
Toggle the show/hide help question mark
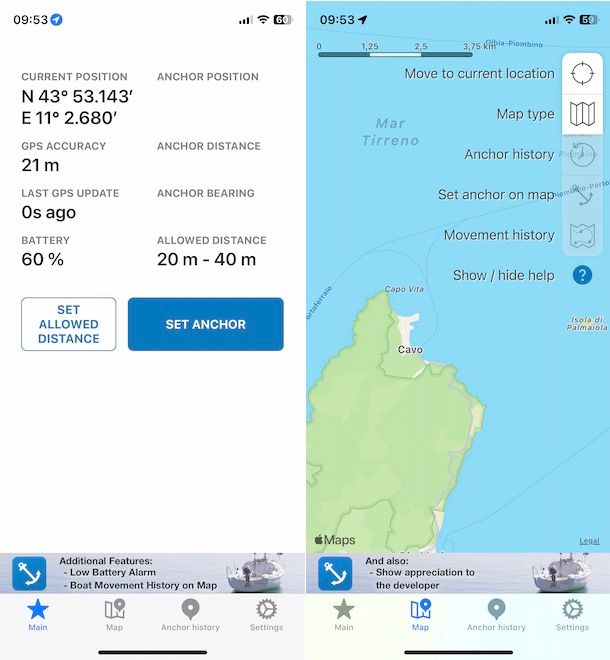pyautogui.click(x=582, y=275)
